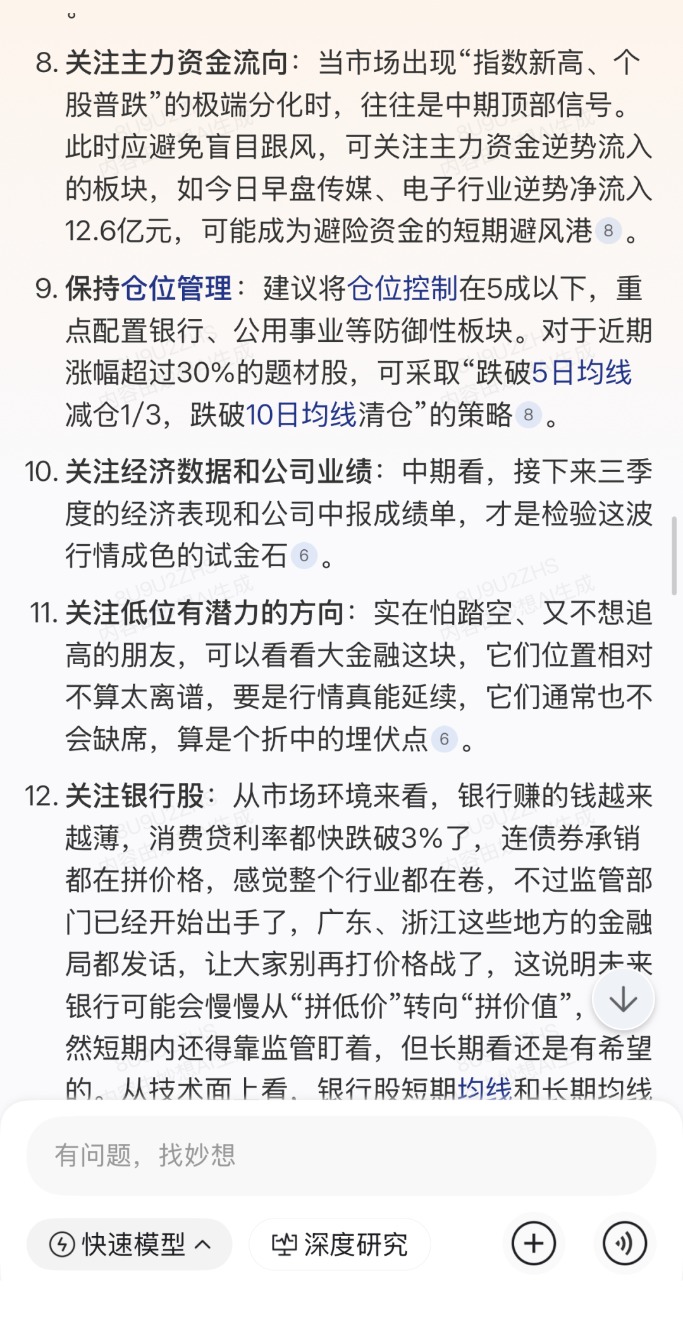Open the 5日均线 link
683x1317 pixels.
click(581, 373)
